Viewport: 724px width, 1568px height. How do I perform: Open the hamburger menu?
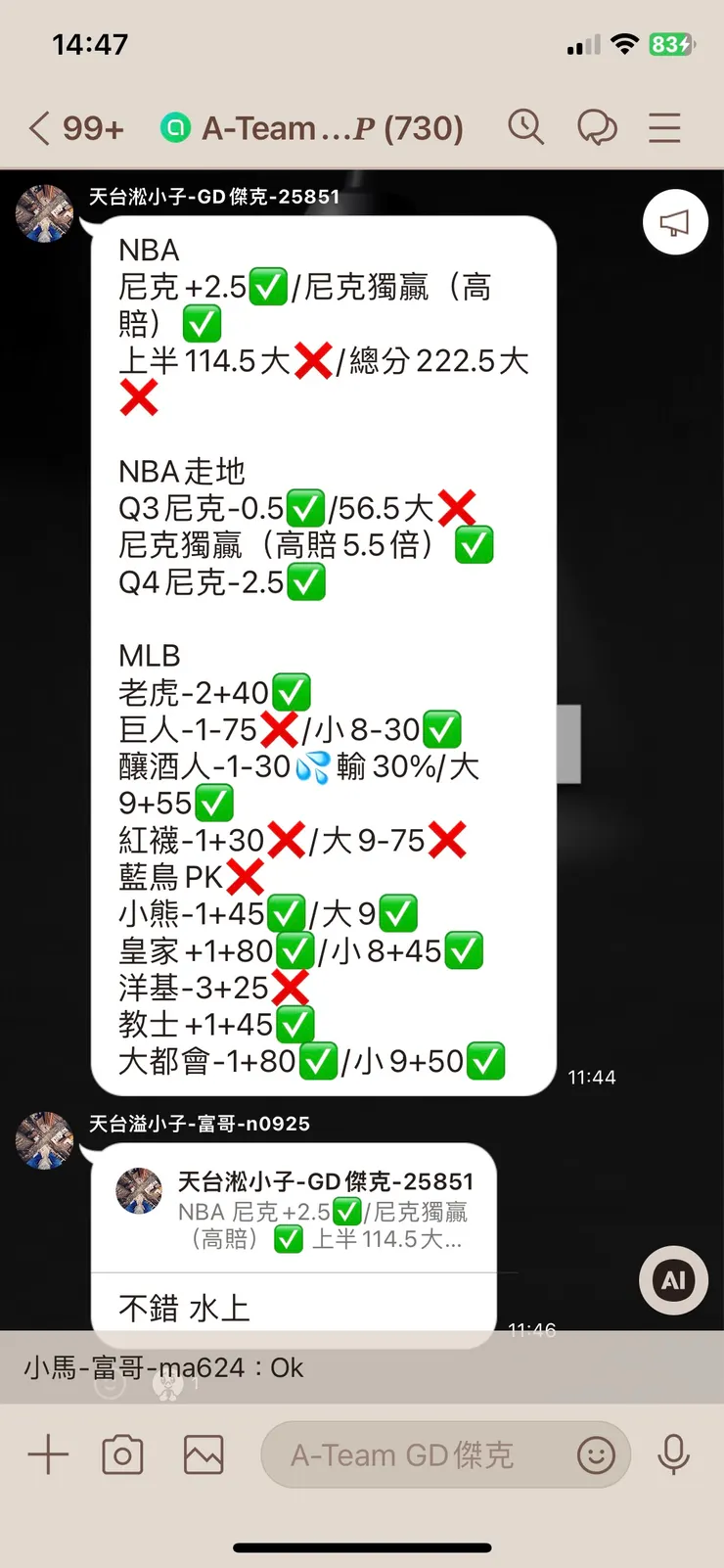664,127
